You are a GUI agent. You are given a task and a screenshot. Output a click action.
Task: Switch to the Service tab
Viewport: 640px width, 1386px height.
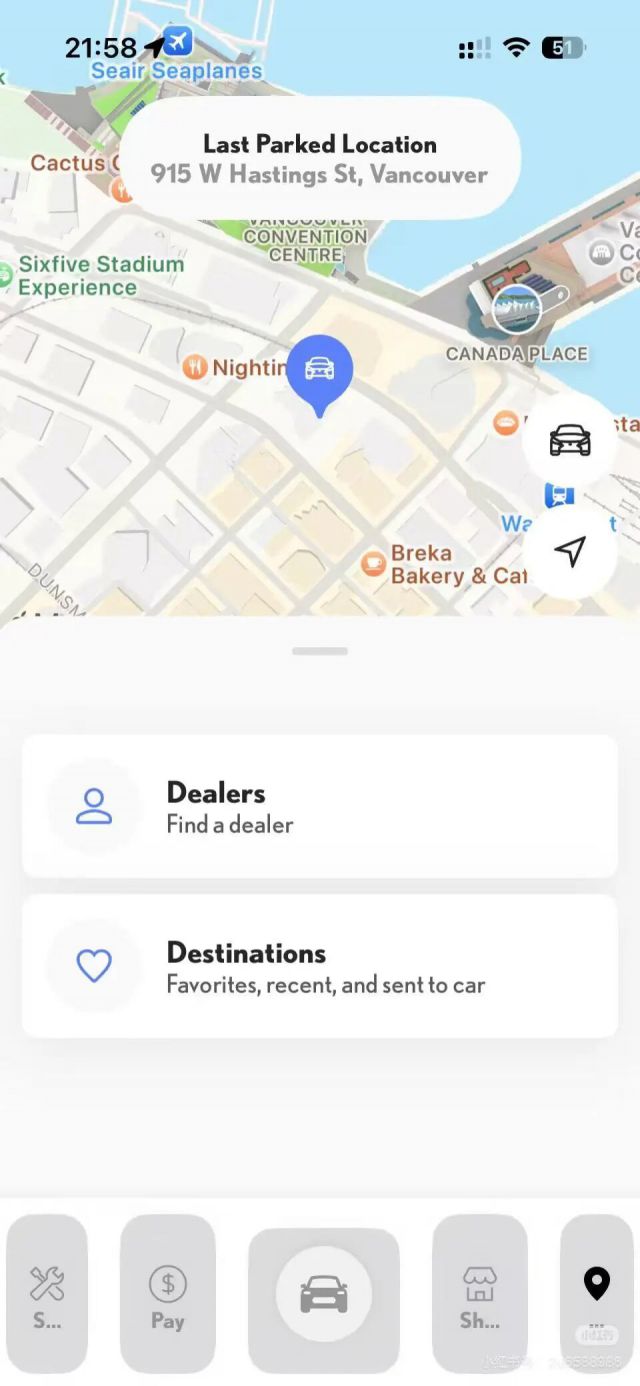(47, 1295)
